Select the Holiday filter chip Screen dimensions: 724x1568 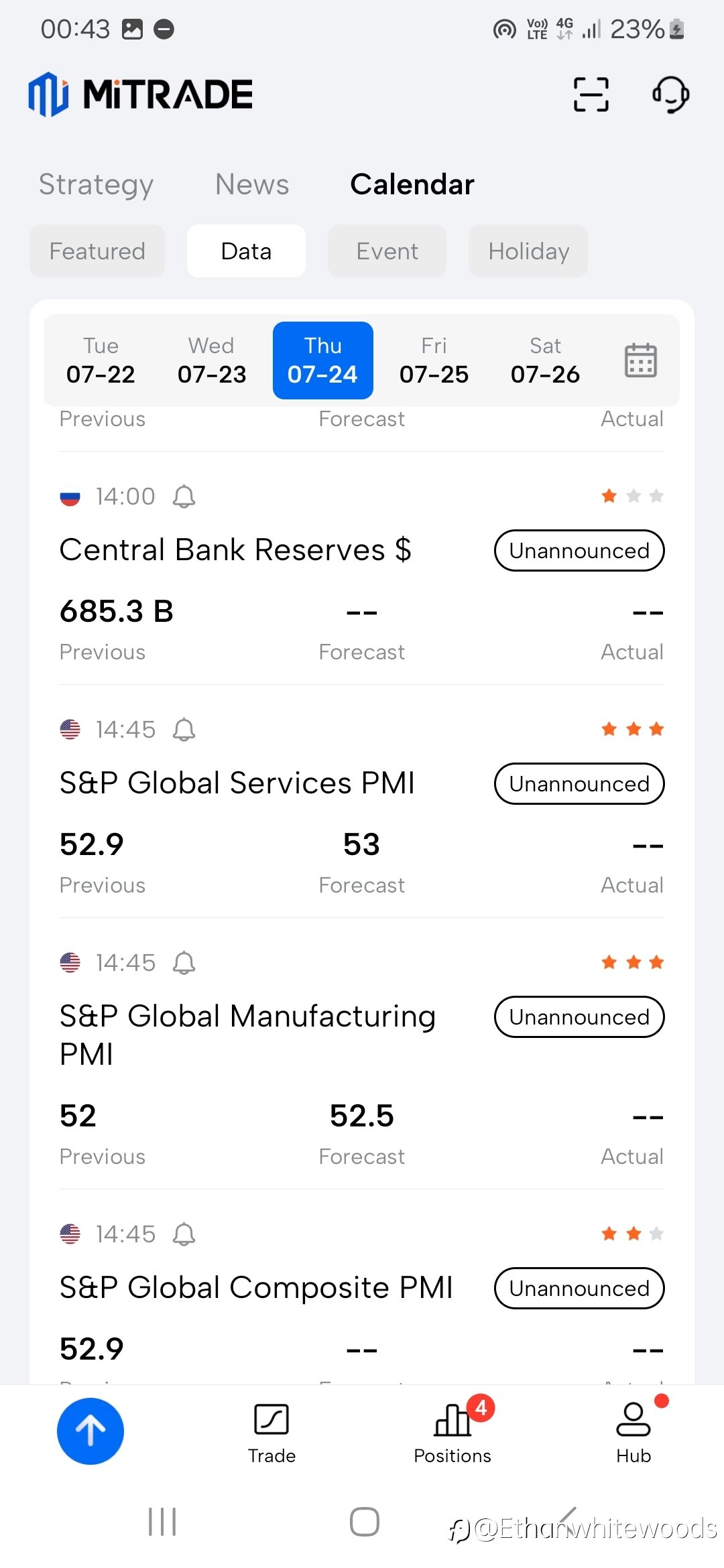tap(528, 251)
